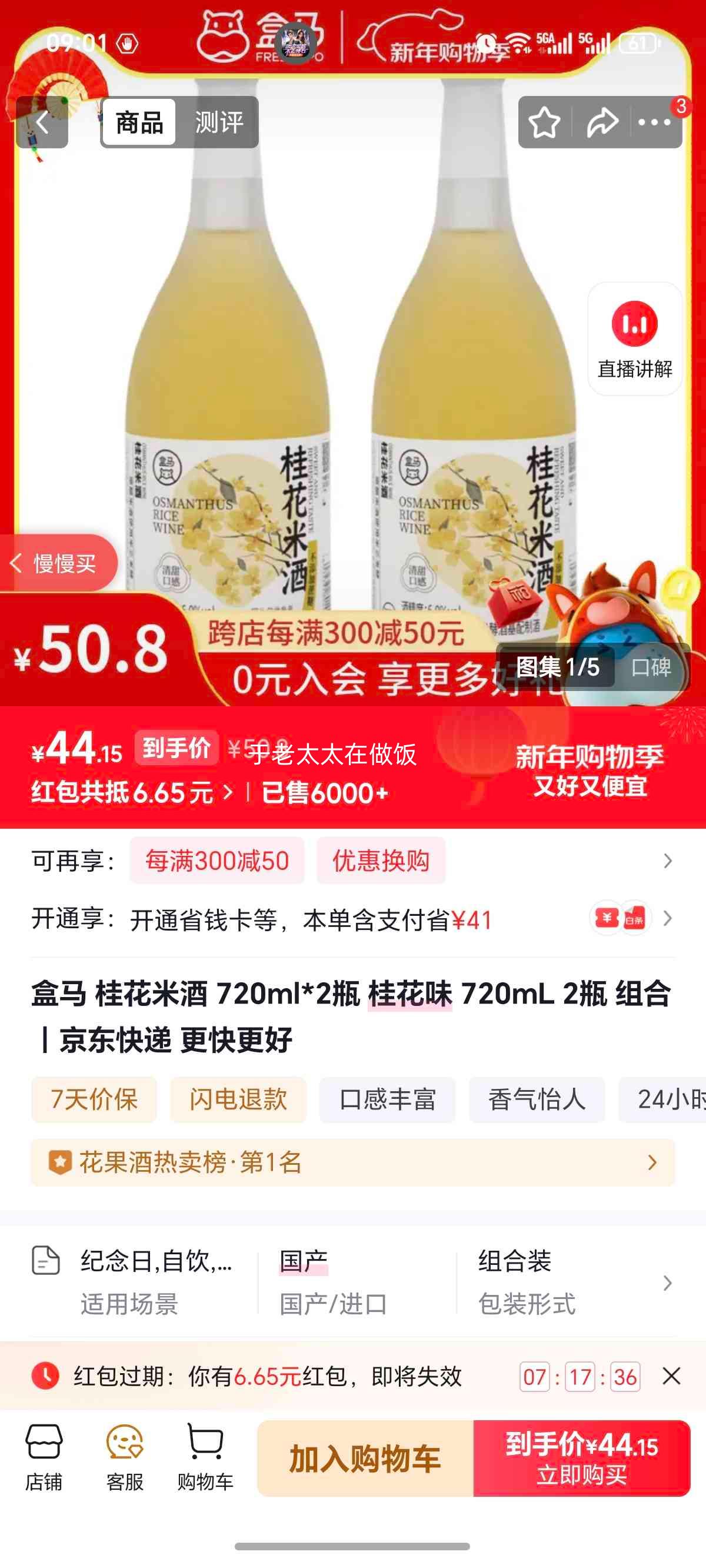View 口碑 product reviews
The image size is (706, 1568).
coord(652,667)
